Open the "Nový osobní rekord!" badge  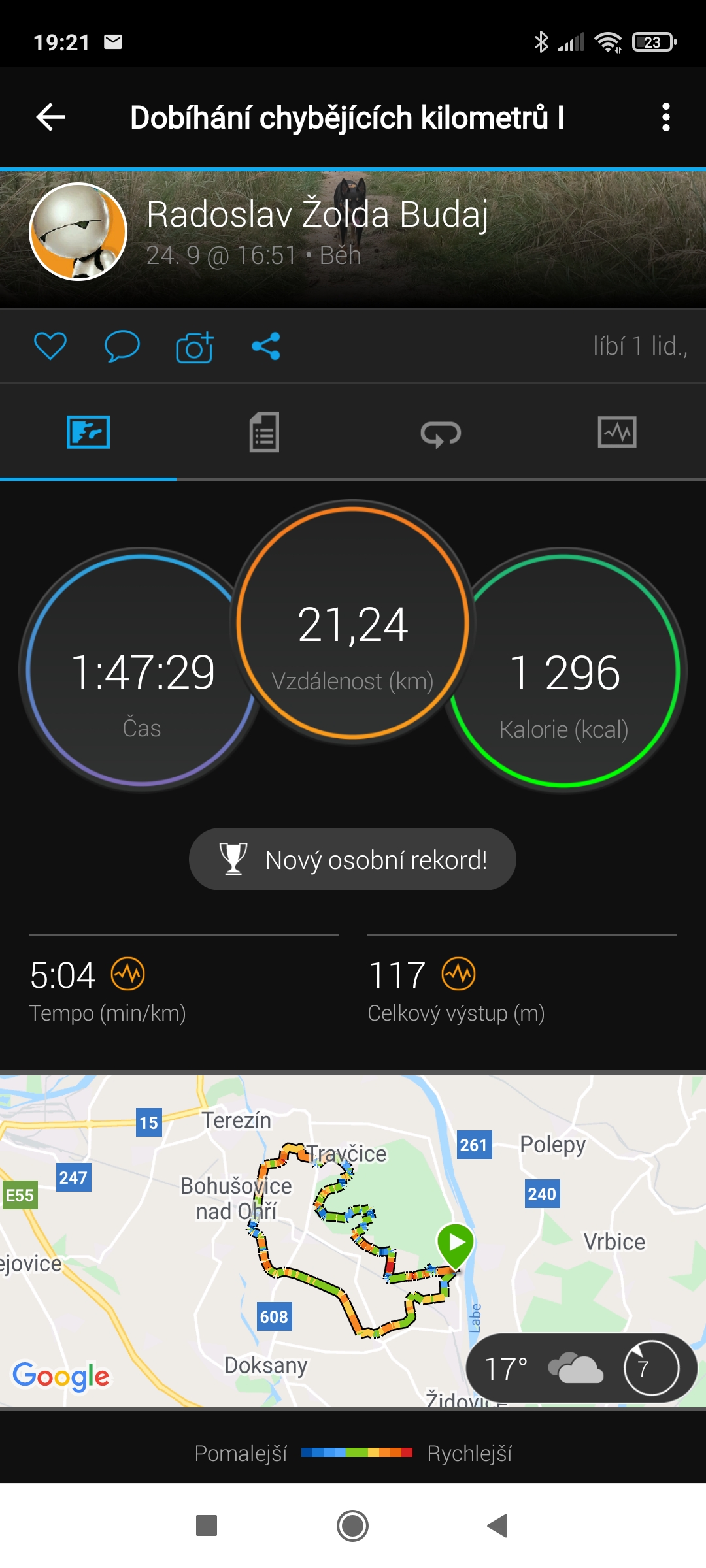click(x=352, y=859)
